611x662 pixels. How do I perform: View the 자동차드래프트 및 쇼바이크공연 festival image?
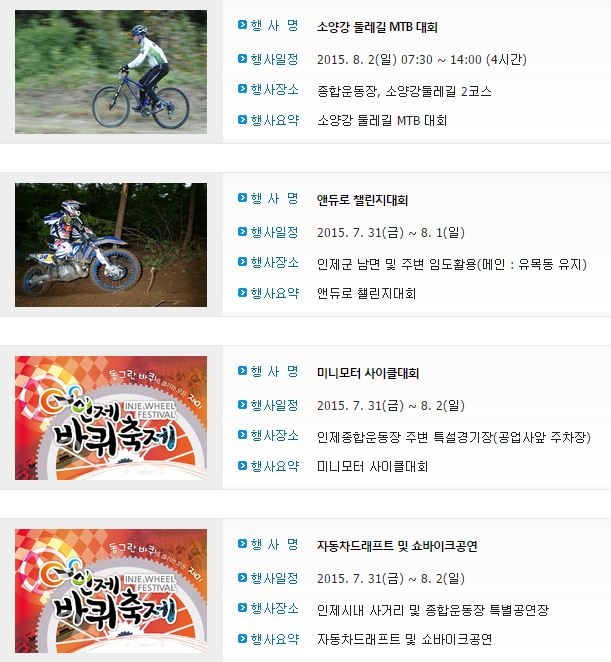click(111, 590)
